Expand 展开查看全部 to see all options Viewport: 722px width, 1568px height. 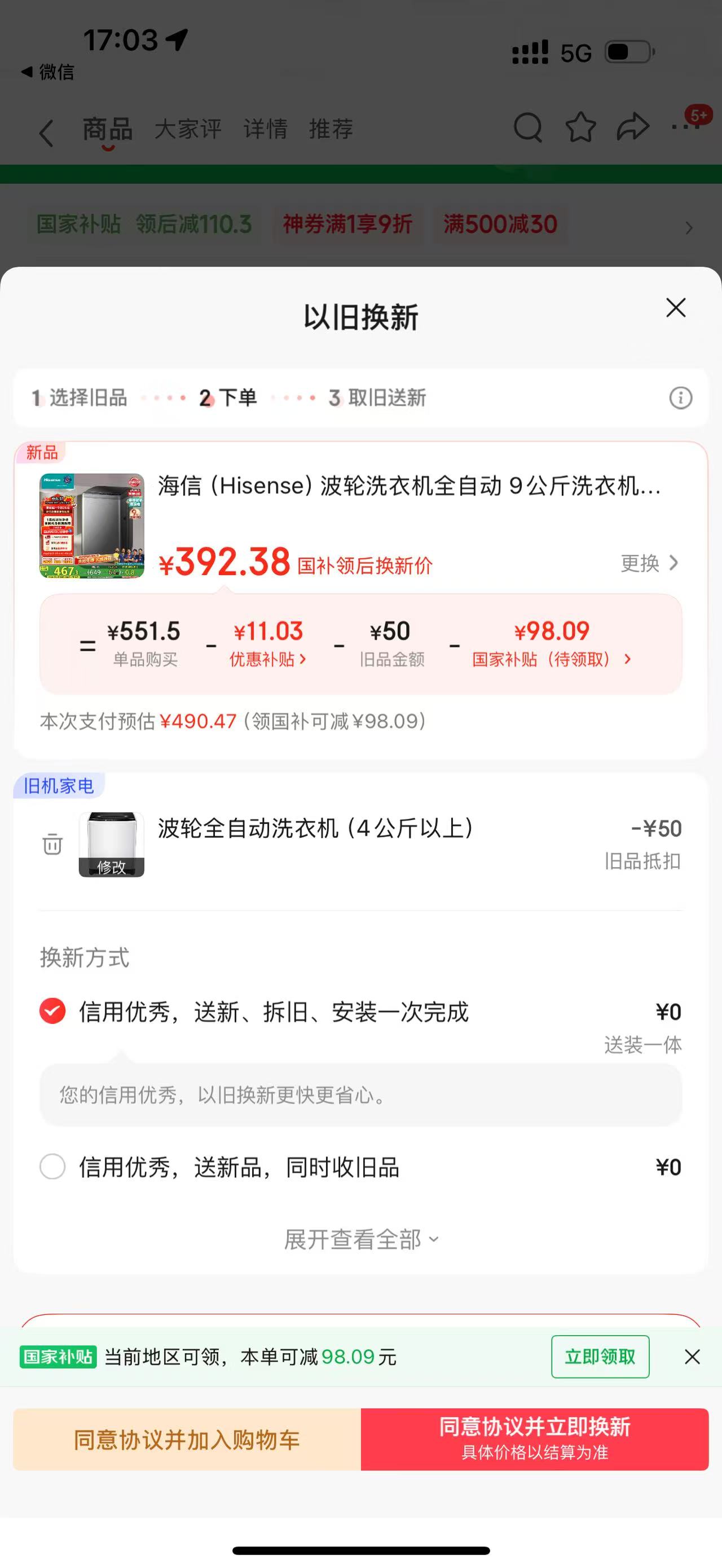pos(361,1239)
